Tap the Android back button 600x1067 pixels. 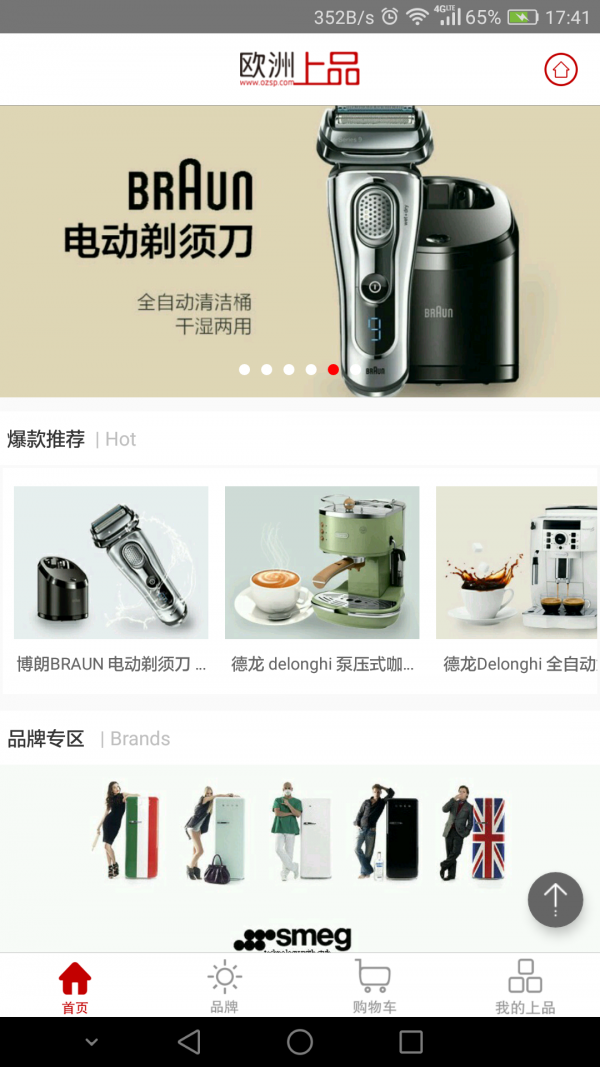pyautogui.click(x=189, y=1042)
